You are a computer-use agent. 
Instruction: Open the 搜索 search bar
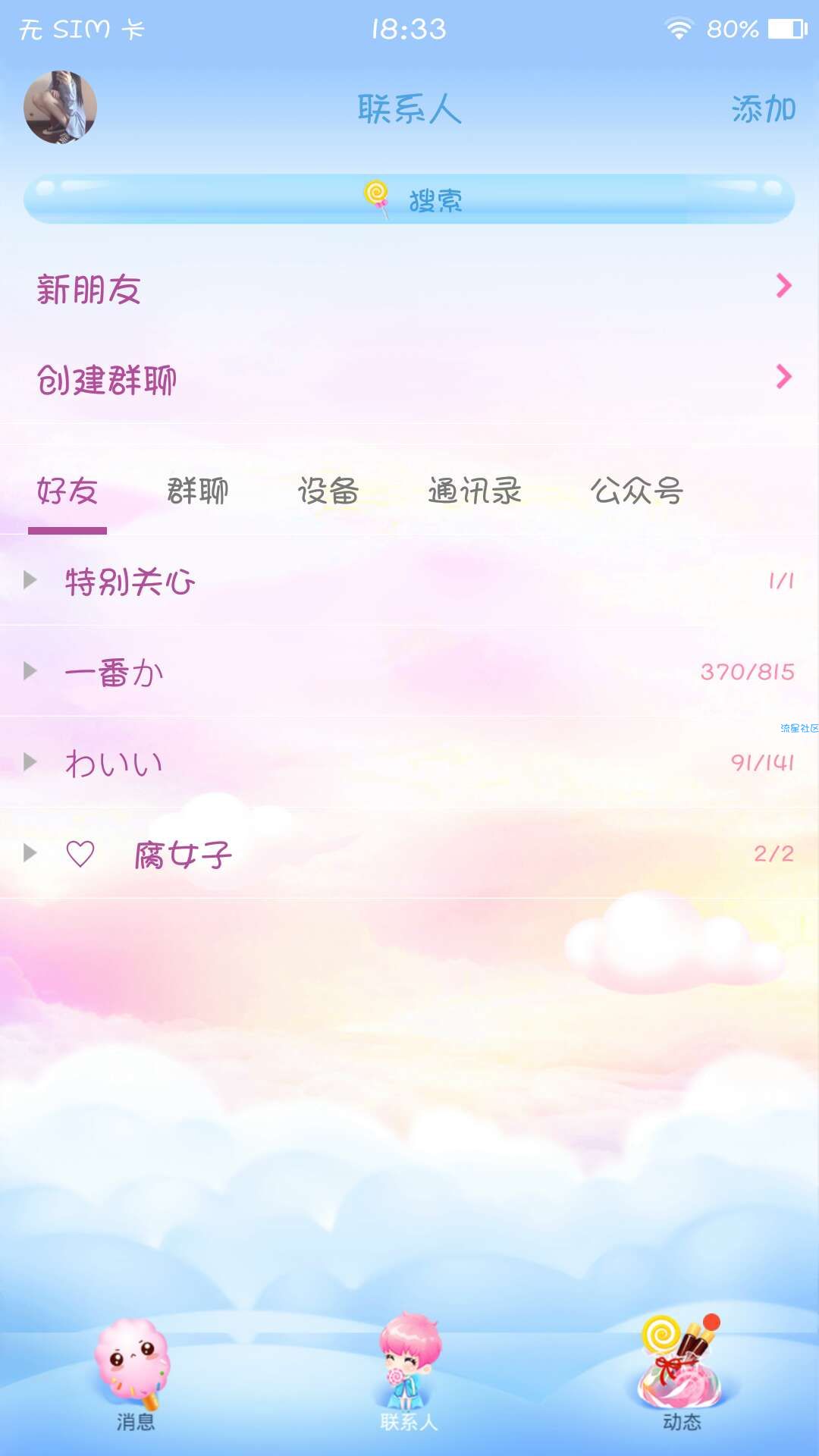click(409, 199)
